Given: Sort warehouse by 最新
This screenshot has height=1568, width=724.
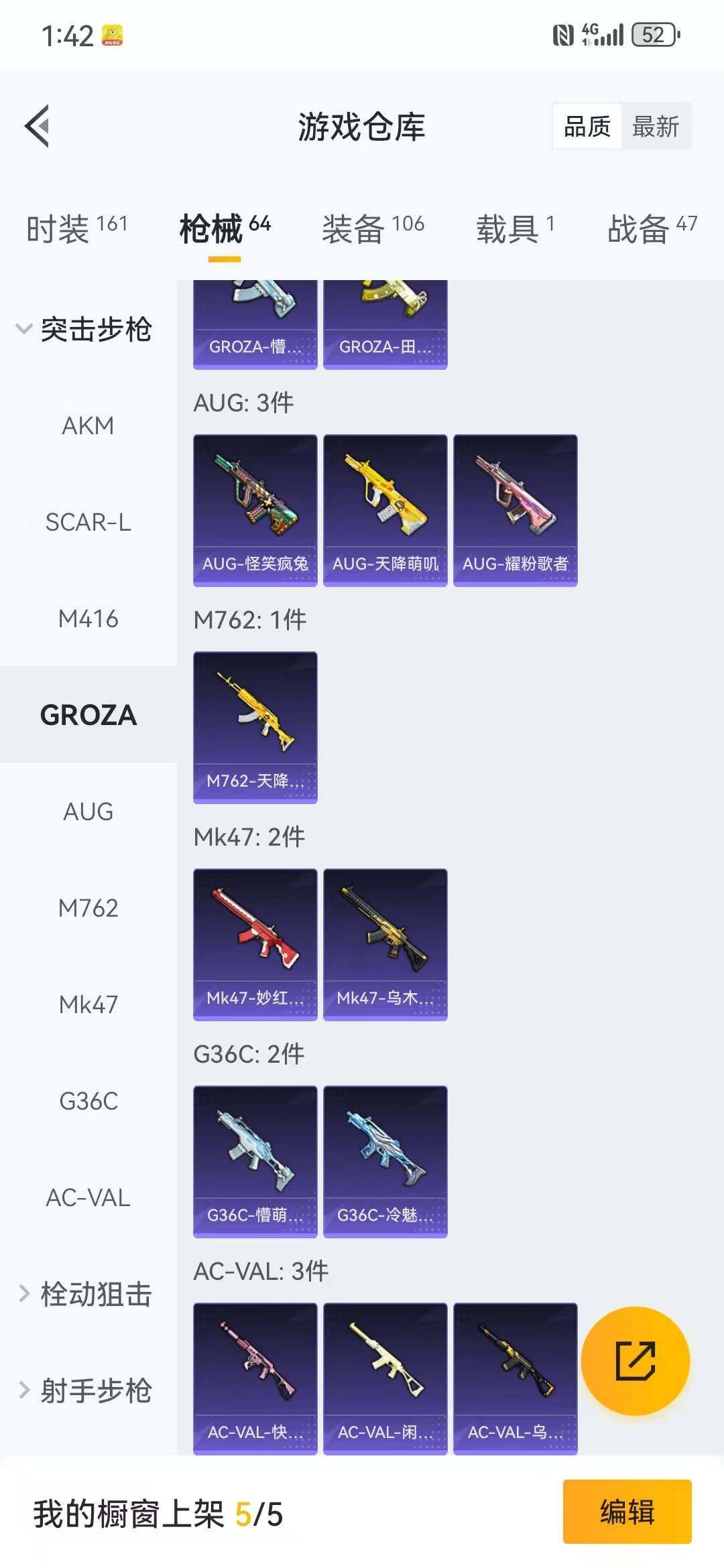Looking at the screenshot, I should point(655,126).
